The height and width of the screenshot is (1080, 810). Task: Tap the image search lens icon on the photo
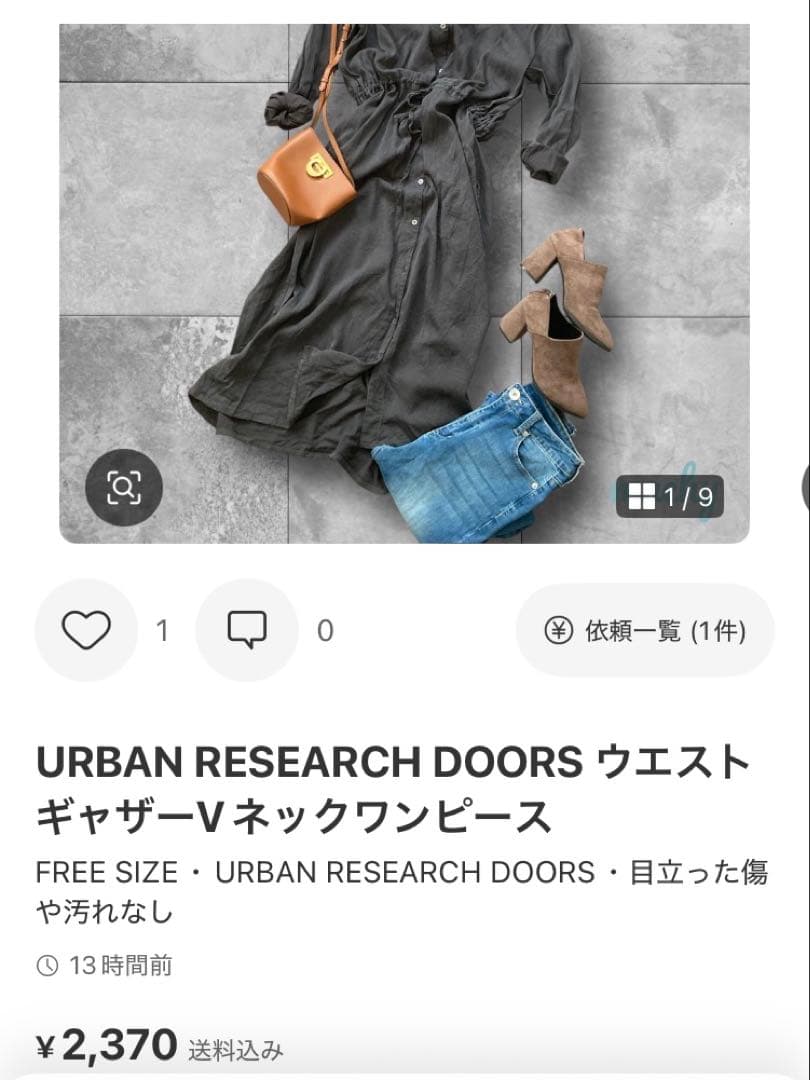tap(124, 488)
